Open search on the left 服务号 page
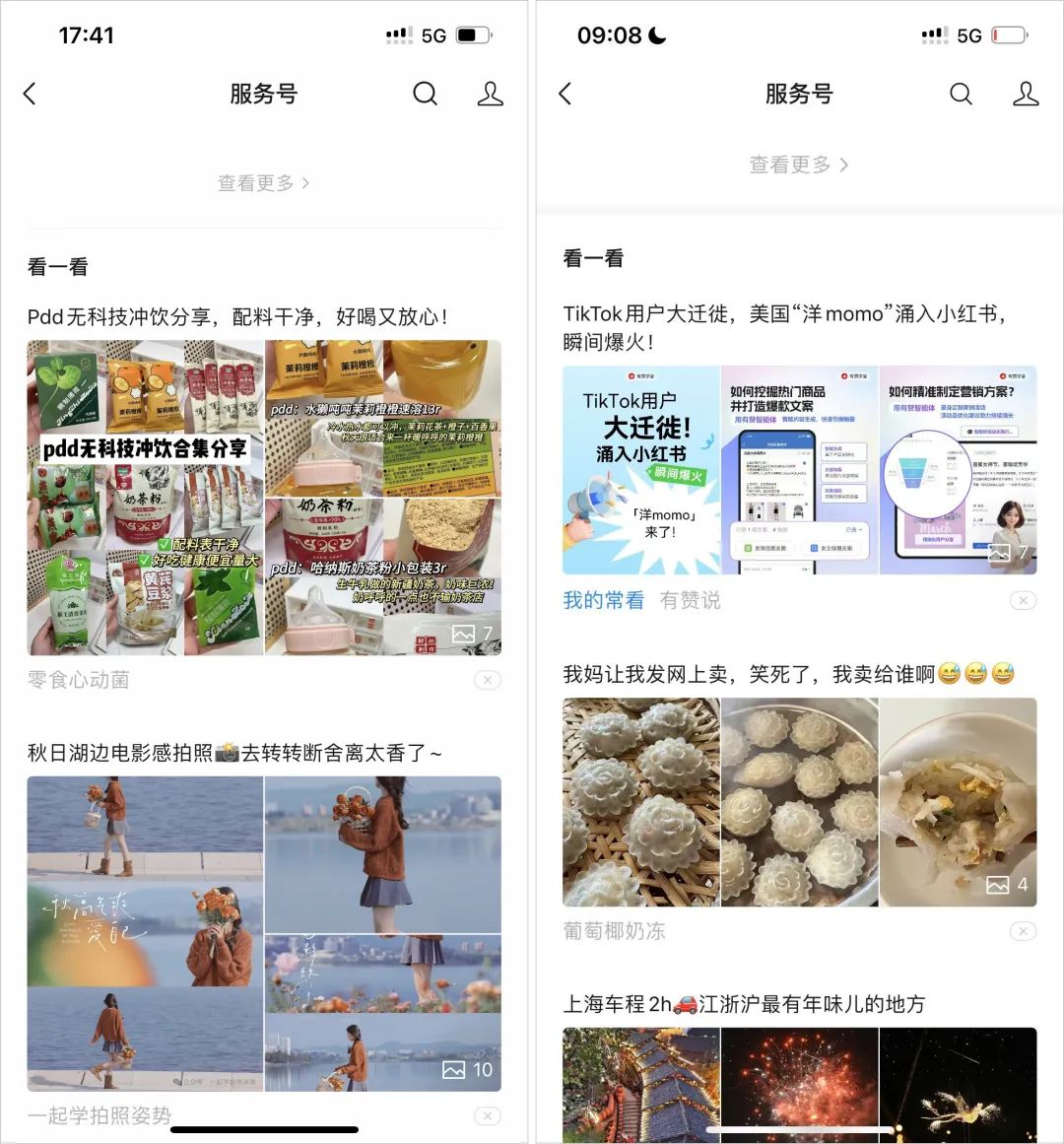 pyautogui.click(x=425, y=94)
